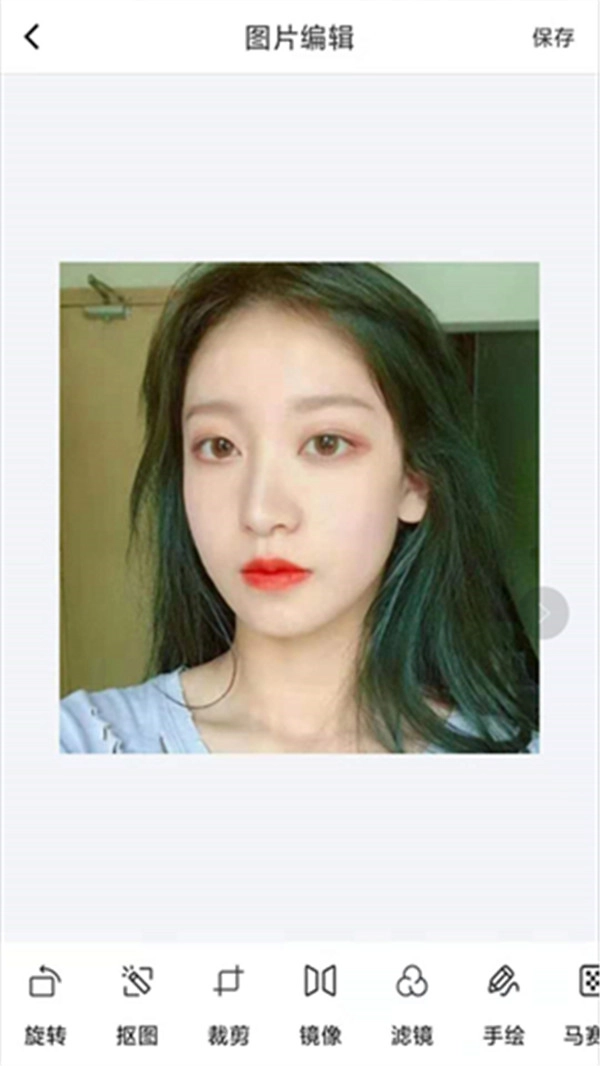Tap the gray next arrow beside the photo

548,613
